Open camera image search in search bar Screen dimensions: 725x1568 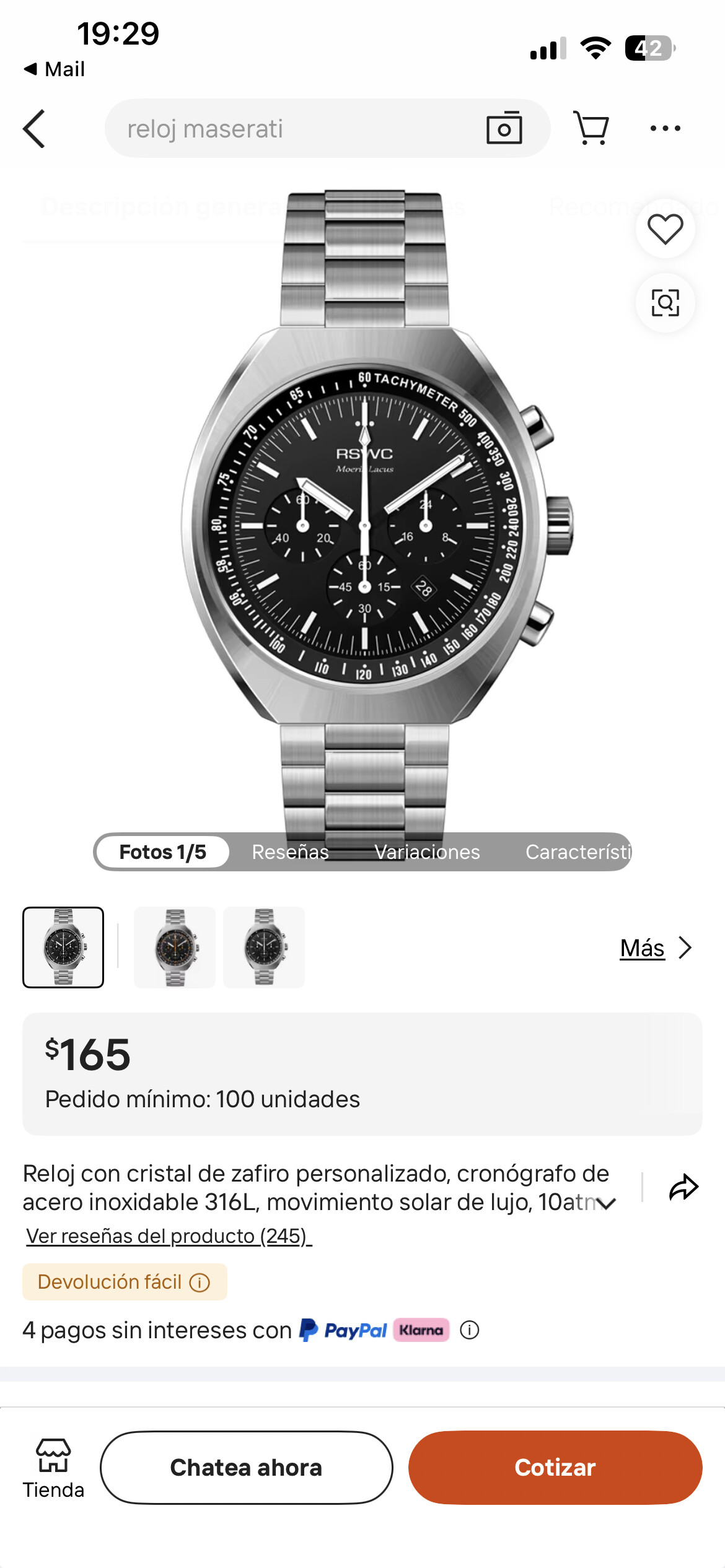(x=504, y=128)
